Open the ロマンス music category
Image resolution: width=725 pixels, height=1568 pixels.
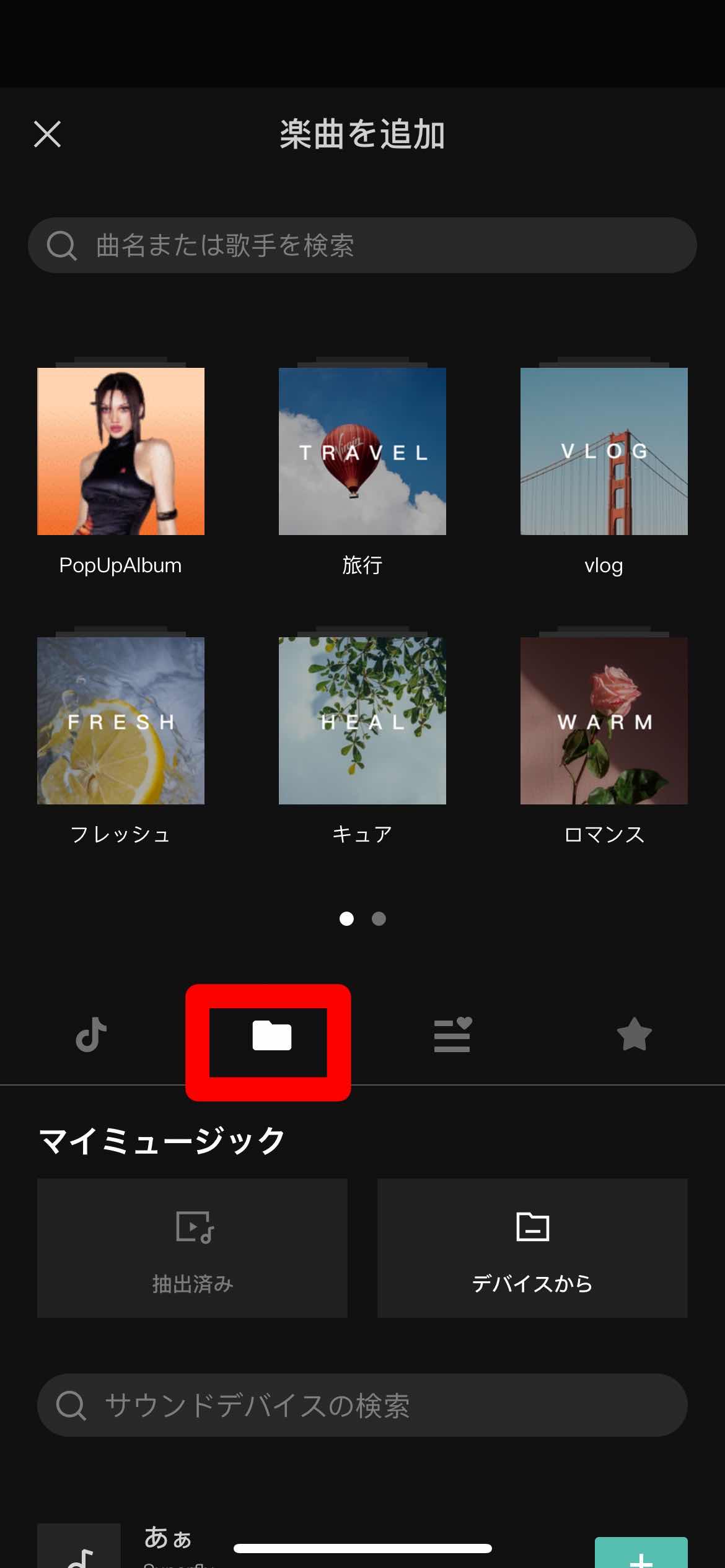[604, 721]
